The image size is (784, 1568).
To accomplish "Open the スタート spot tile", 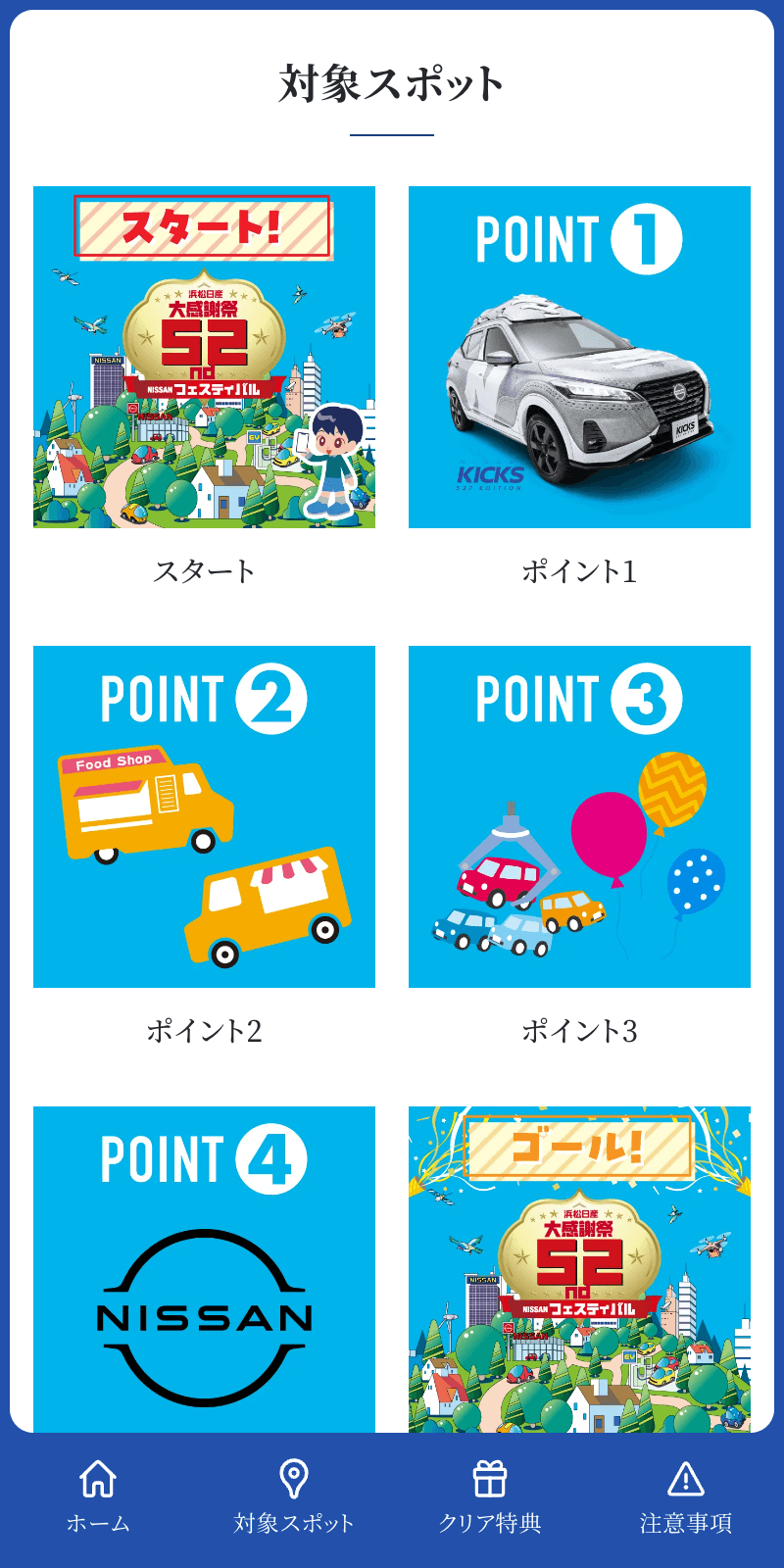I will pos(204,358).
